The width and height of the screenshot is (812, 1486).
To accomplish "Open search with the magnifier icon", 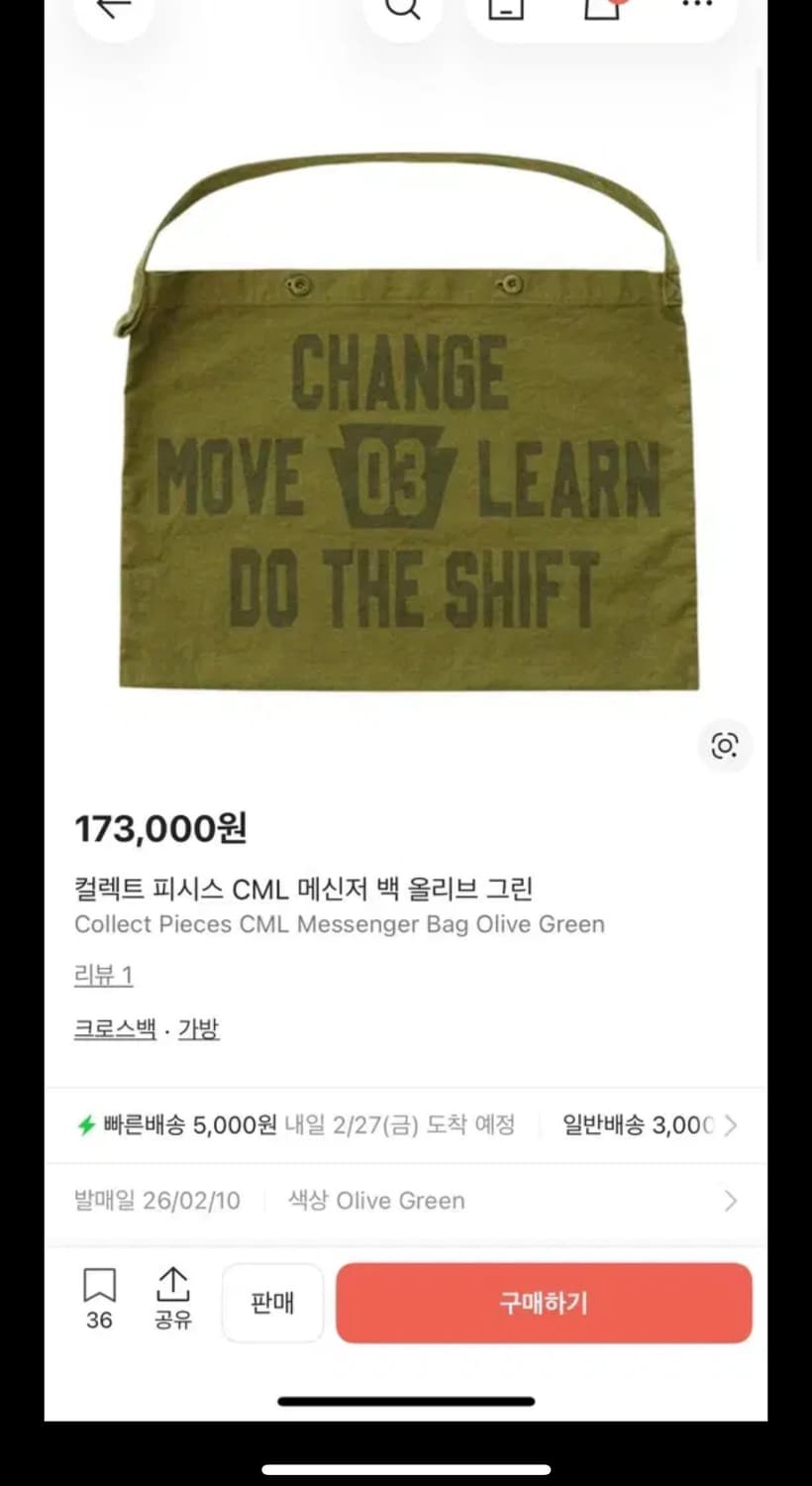I will [x=401, y=8].
